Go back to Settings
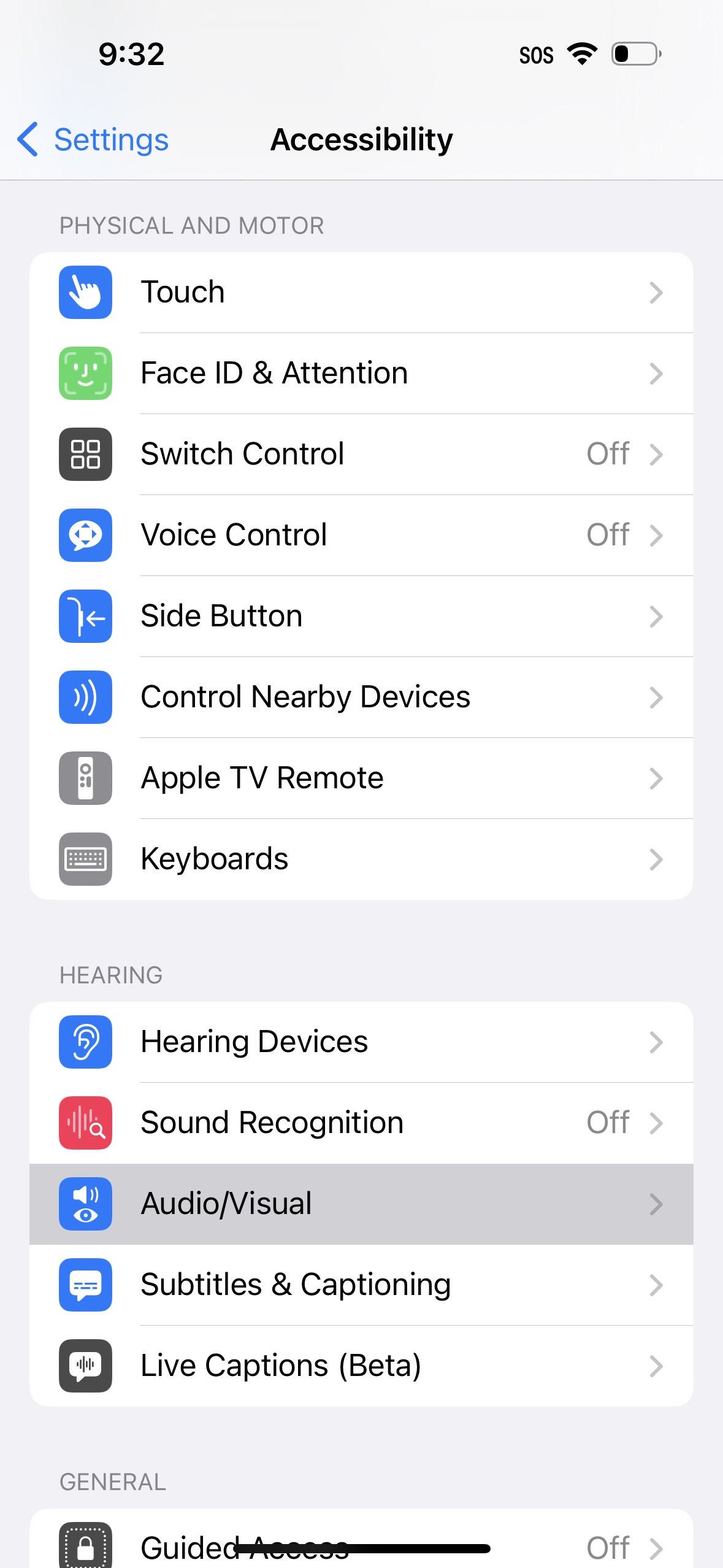This screenshot has height=1568, width=723. point(93,140)
